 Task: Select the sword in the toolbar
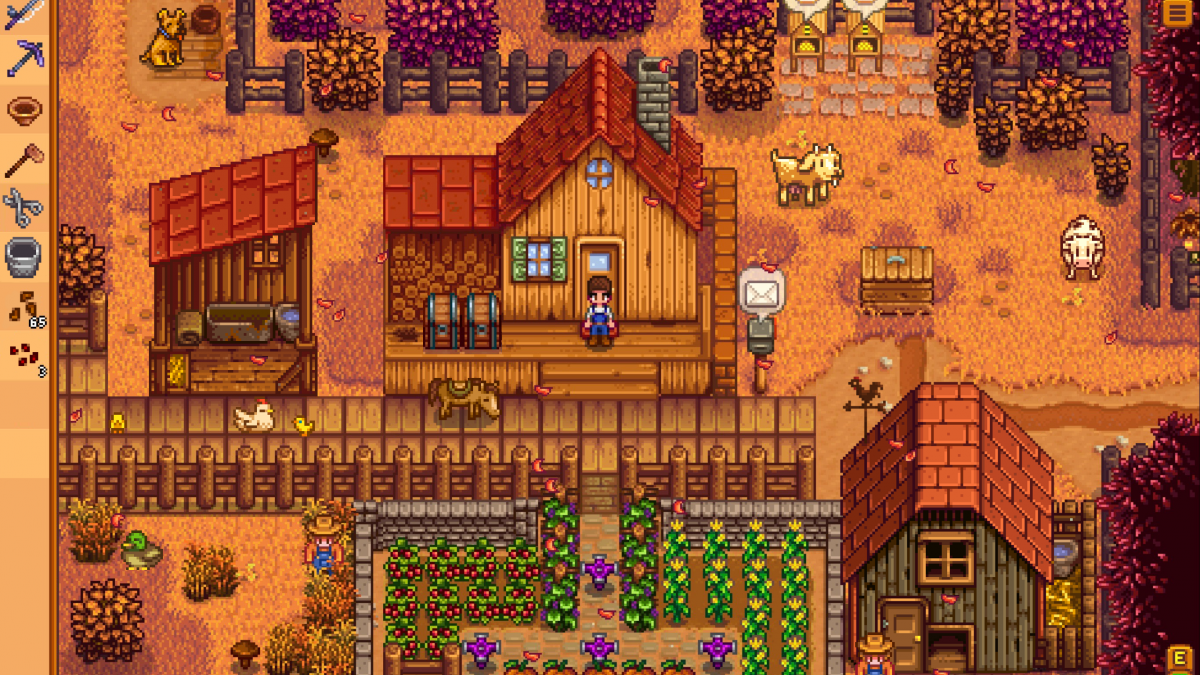[24, 12]
